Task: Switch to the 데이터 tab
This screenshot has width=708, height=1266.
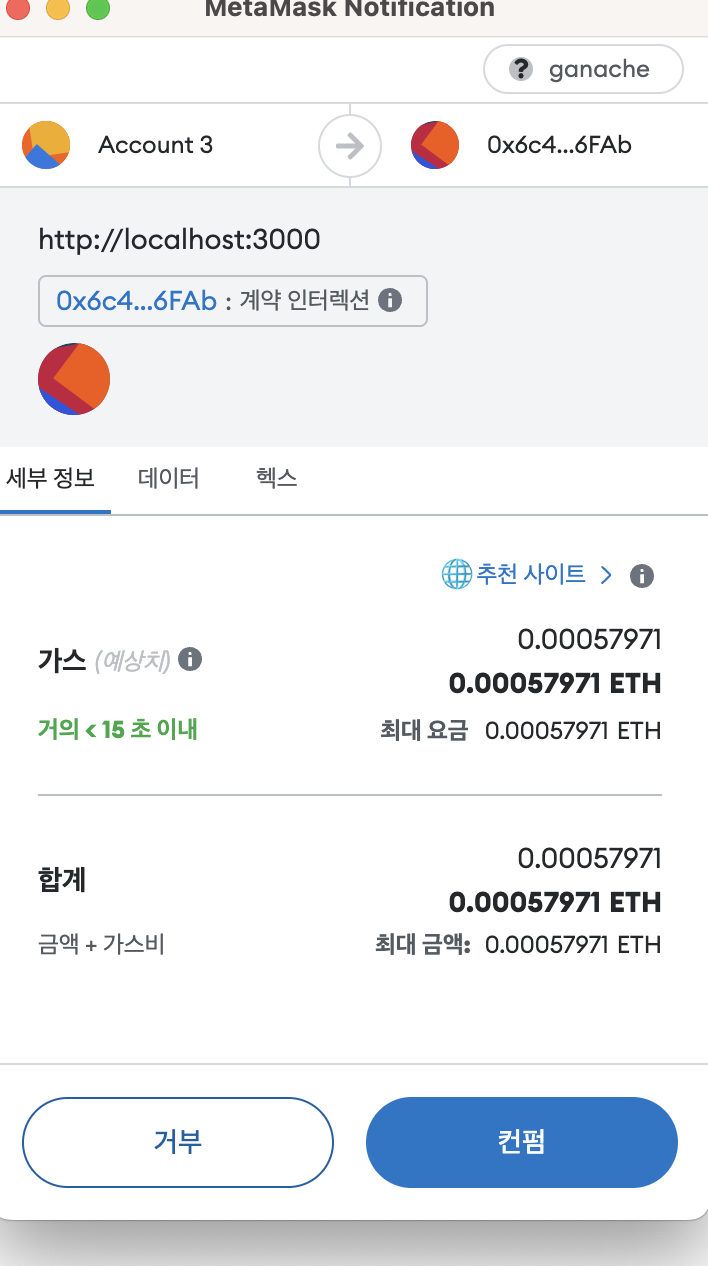Action: pos(168,478)
